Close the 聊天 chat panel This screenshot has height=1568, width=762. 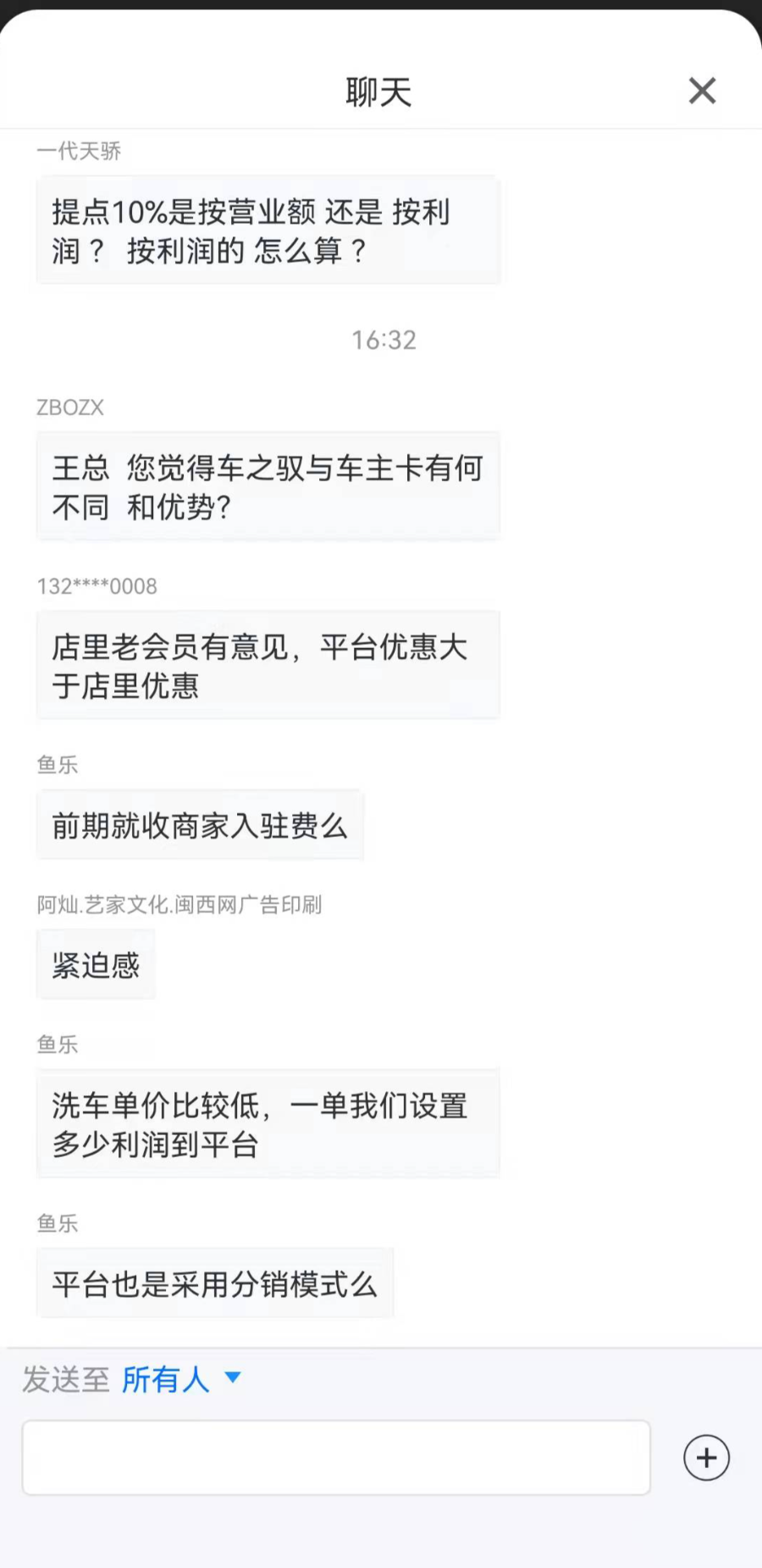702,91
